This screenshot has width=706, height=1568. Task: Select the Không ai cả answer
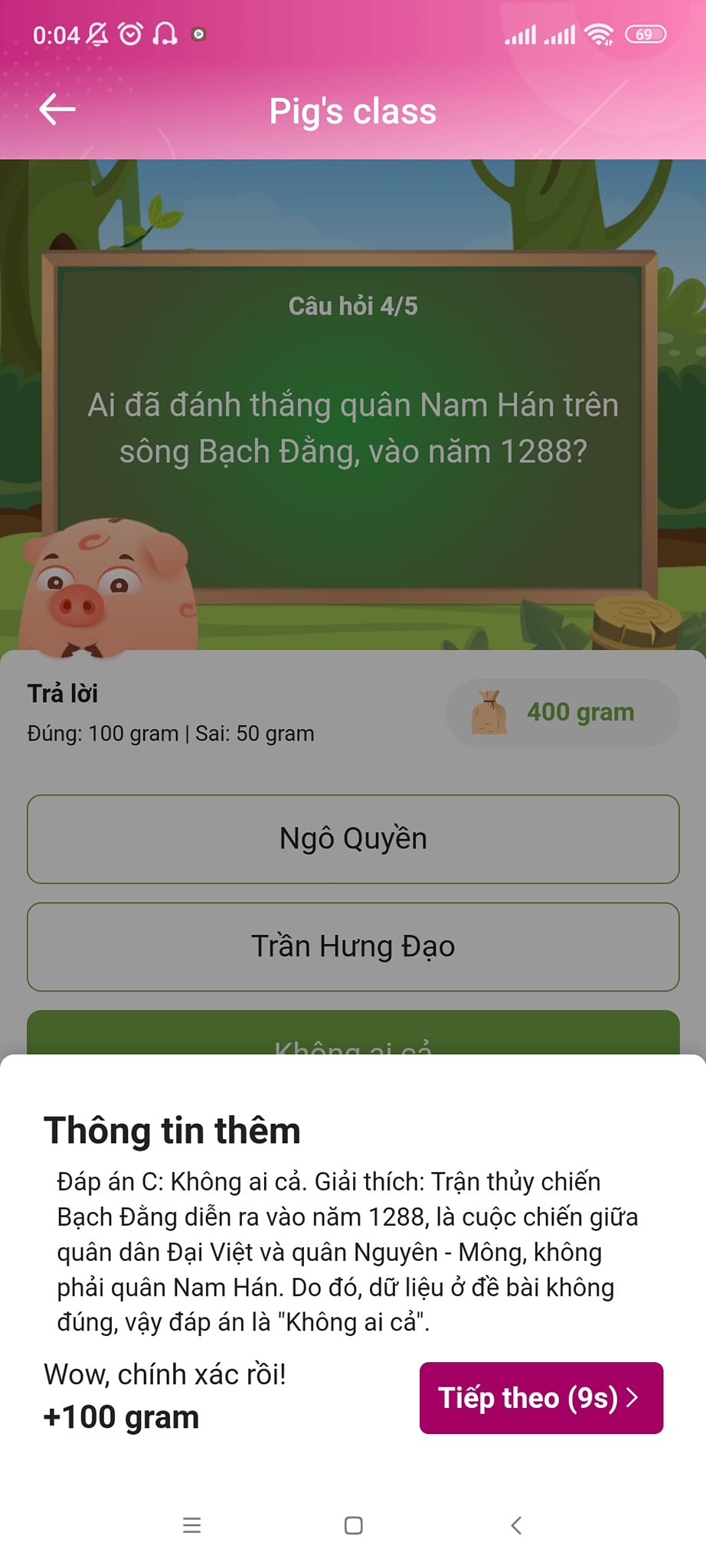[353, 1034]
